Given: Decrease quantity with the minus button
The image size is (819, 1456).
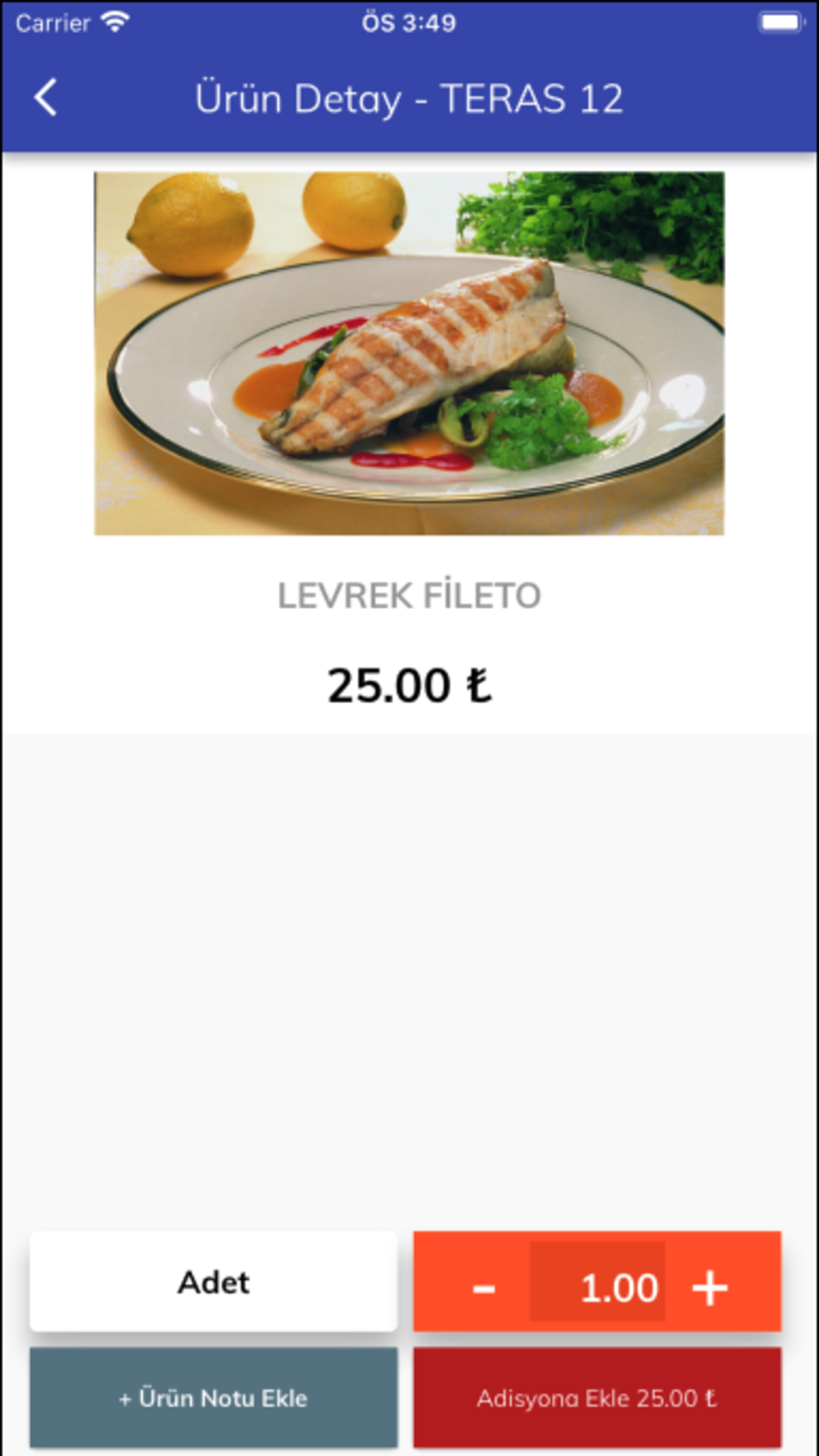Looking at the screenshot, I should click(x=483, y=1287).
